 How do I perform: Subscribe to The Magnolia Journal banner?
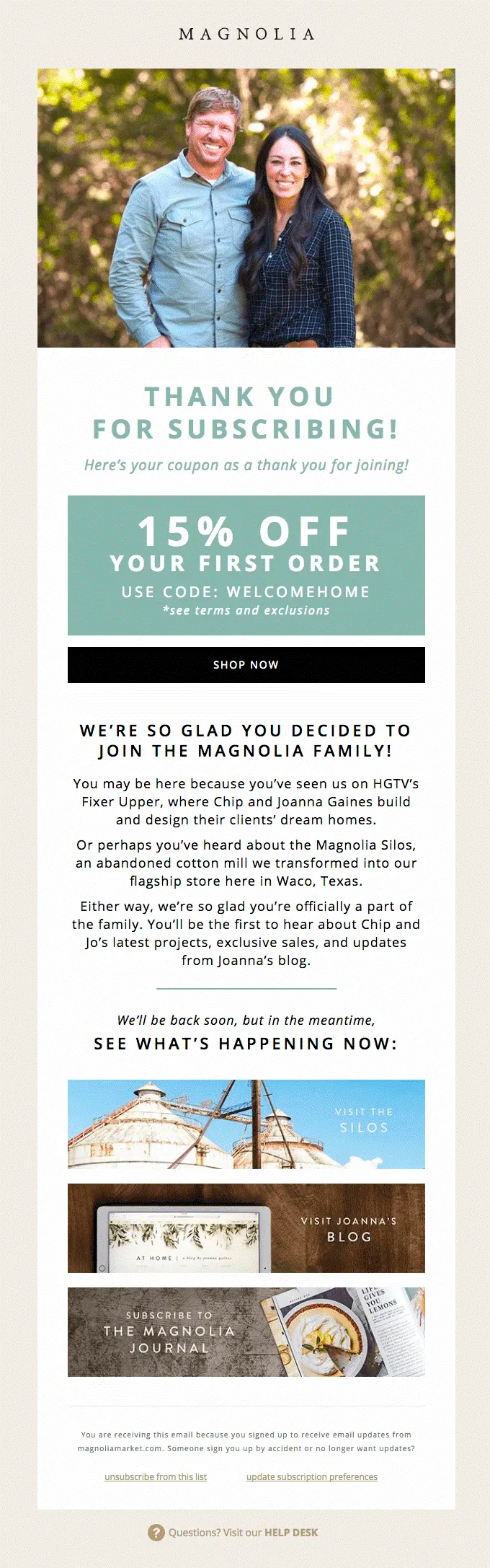(246, 1332)
